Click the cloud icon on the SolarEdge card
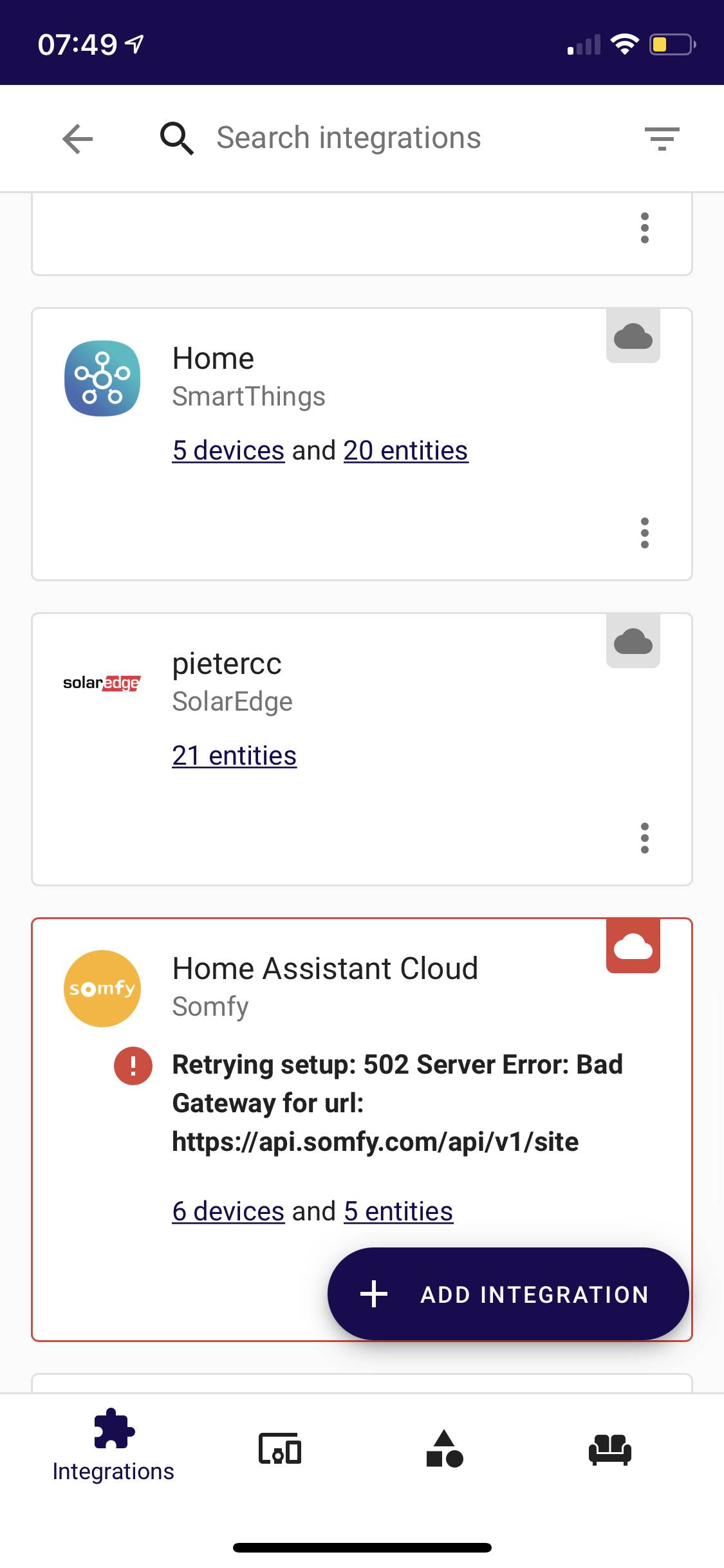Image resolution: width=724 pixels, height=1568 pixels. click(x=633, y=640)
